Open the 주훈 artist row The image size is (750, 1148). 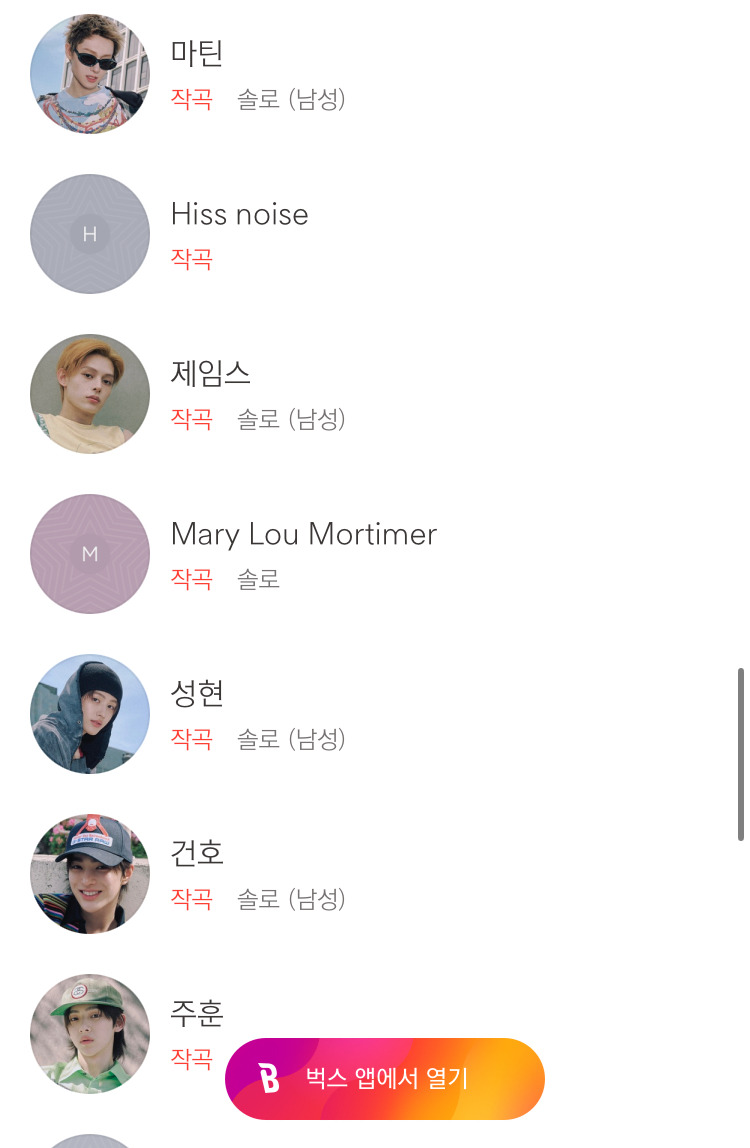point(197,1012)
